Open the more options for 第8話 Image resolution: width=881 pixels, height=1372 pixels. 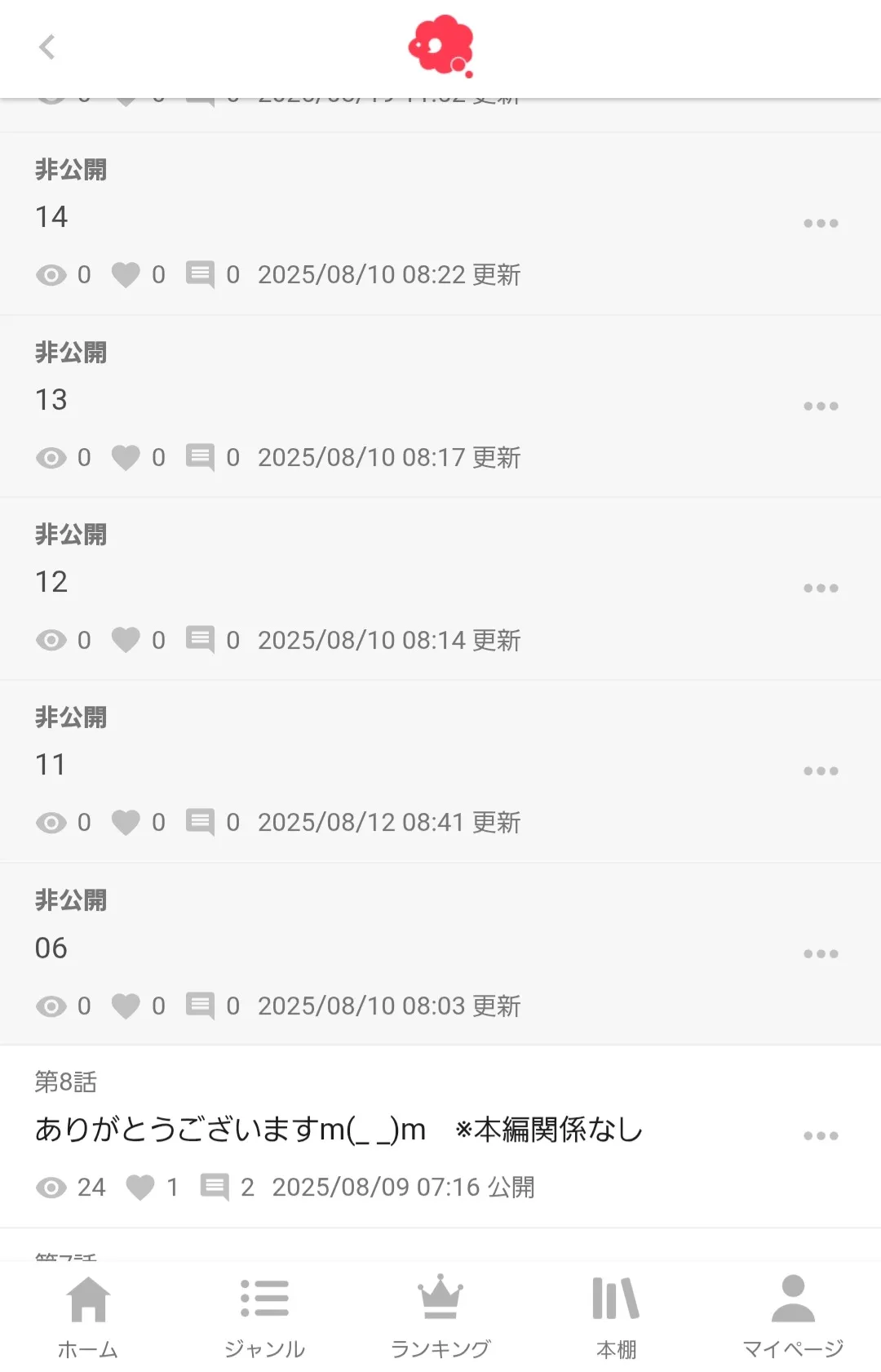[x=820, y=1136]
